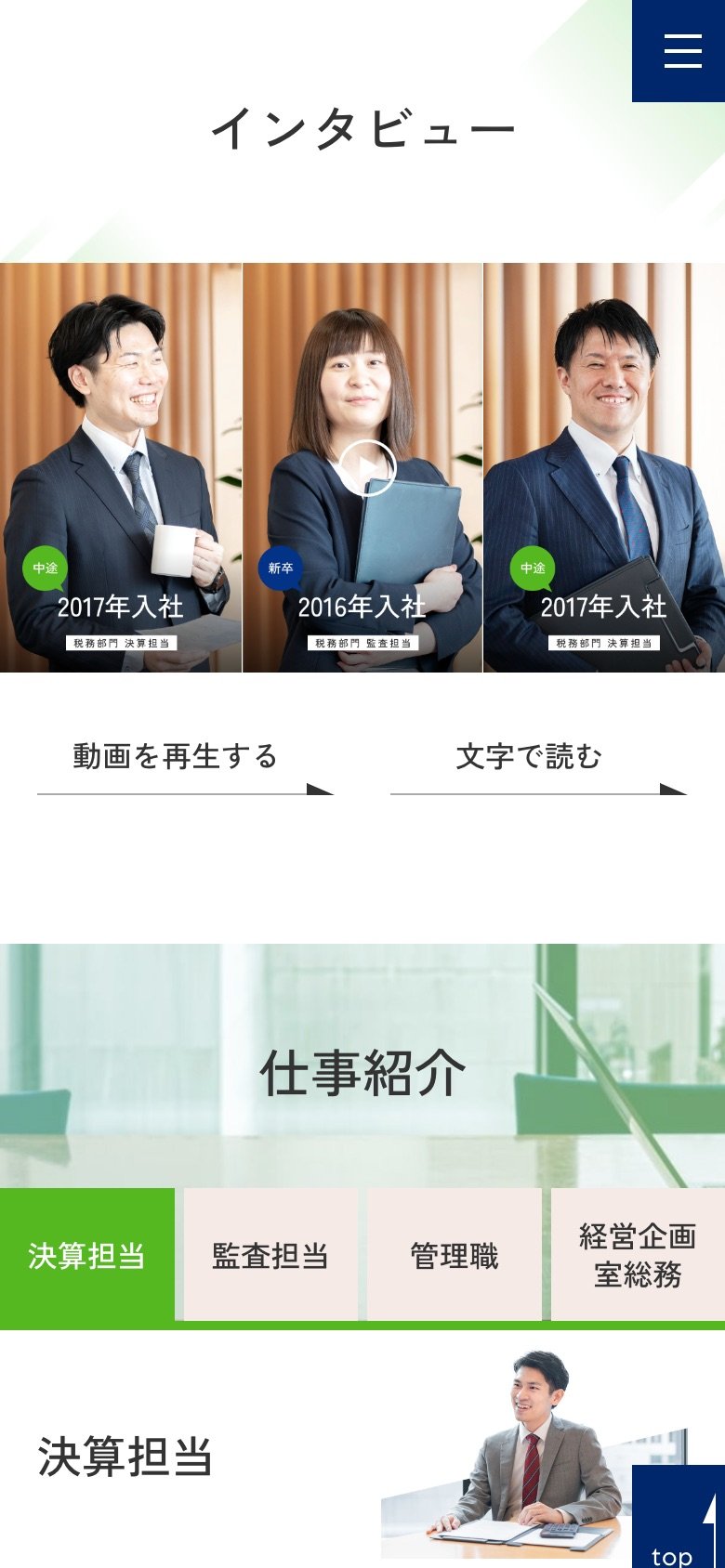Play the interview video
725x1568 pixels.
click(x=366, y=468)
